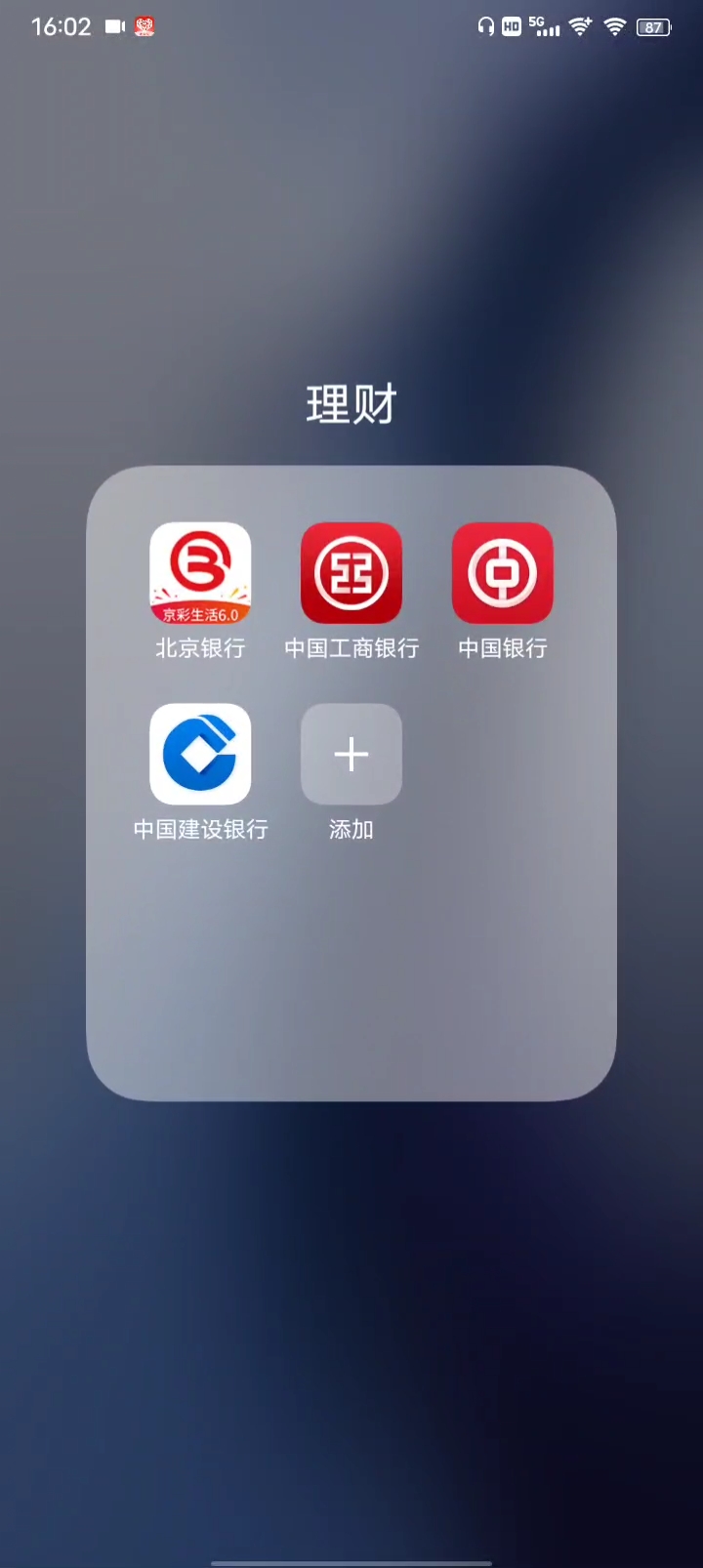Tap the battery indicator showing 87
Screen dimensions: 703x1568
(652, 26)
